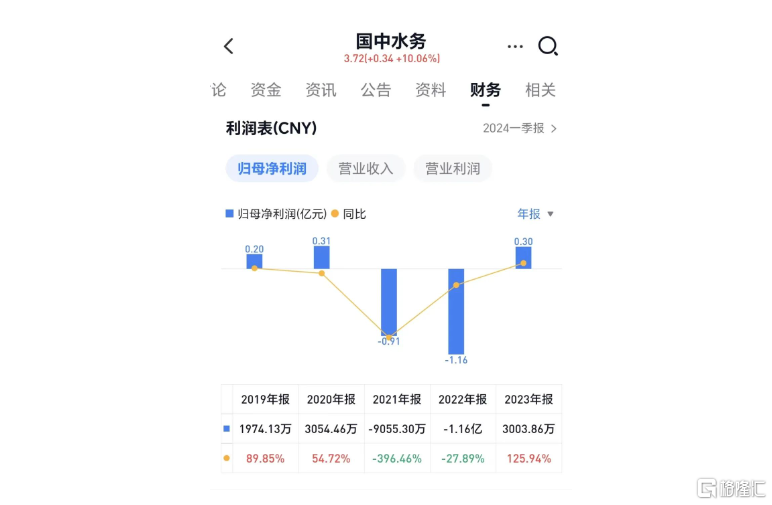Select the 营业收入 chip

[366, 168]
